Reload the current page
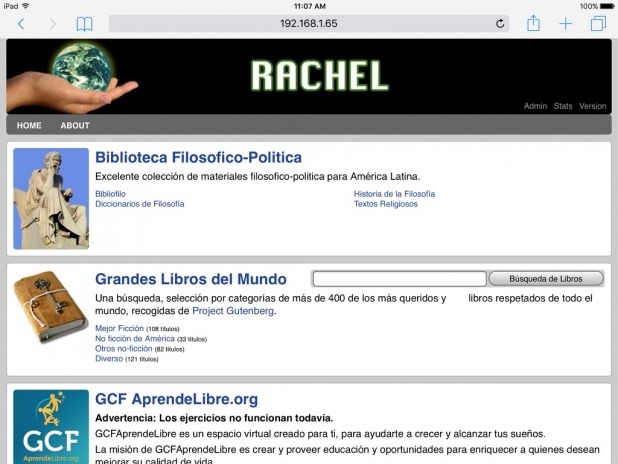The width and height of the screenshot is (618, 464). pos(499,23)
